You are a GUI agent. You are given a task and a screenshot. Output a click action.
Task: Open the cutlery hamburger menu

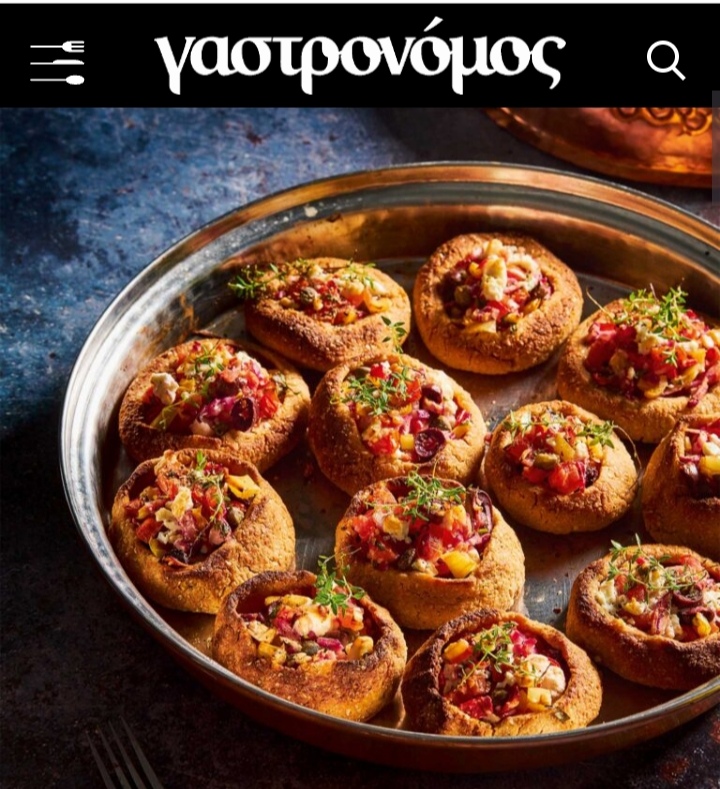(57, 61)
